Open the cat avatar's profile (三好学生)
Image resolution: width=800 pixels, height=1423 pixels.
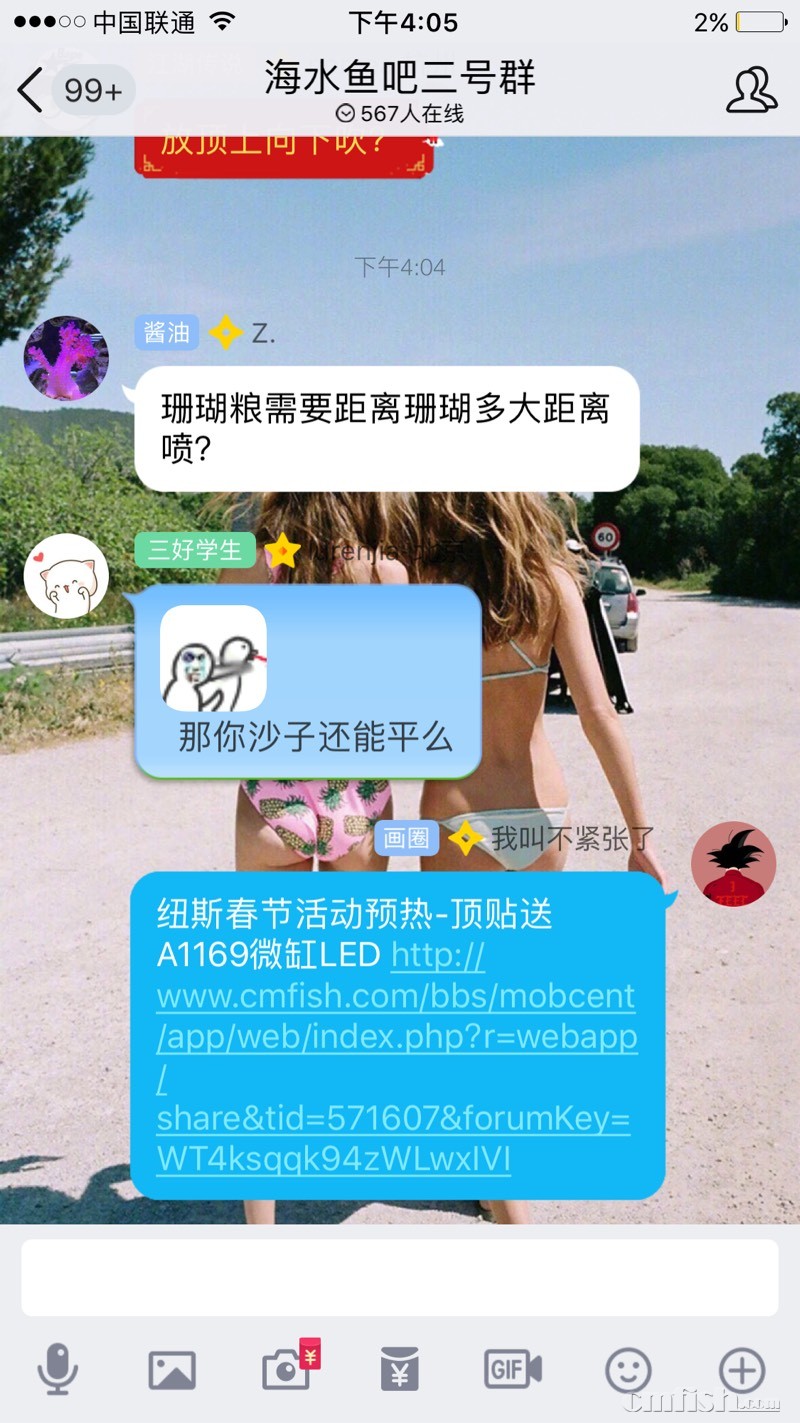coord(66,575)
